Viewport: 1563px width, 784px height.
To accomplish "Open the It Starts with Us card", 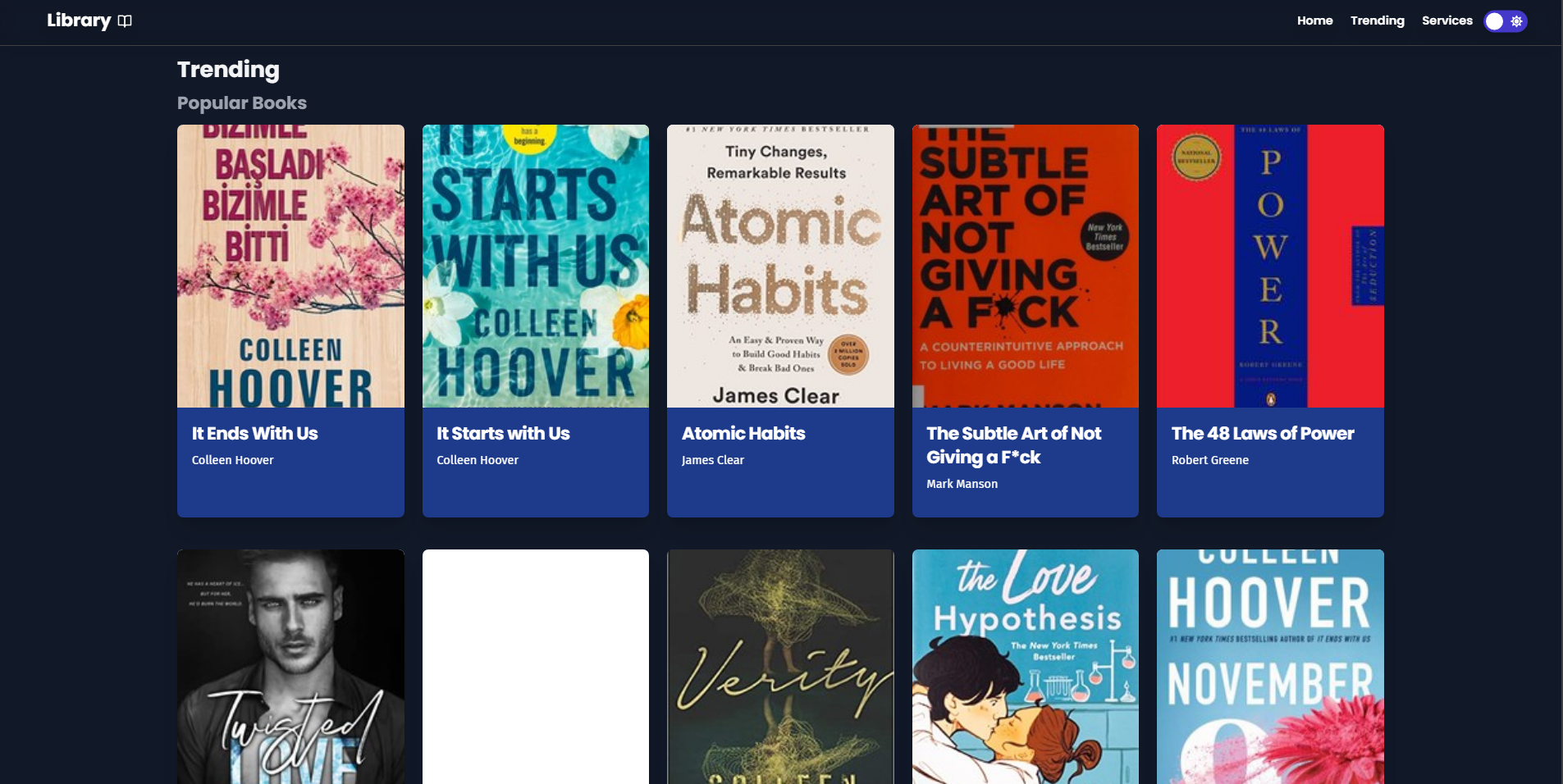I will click(535, 320).
